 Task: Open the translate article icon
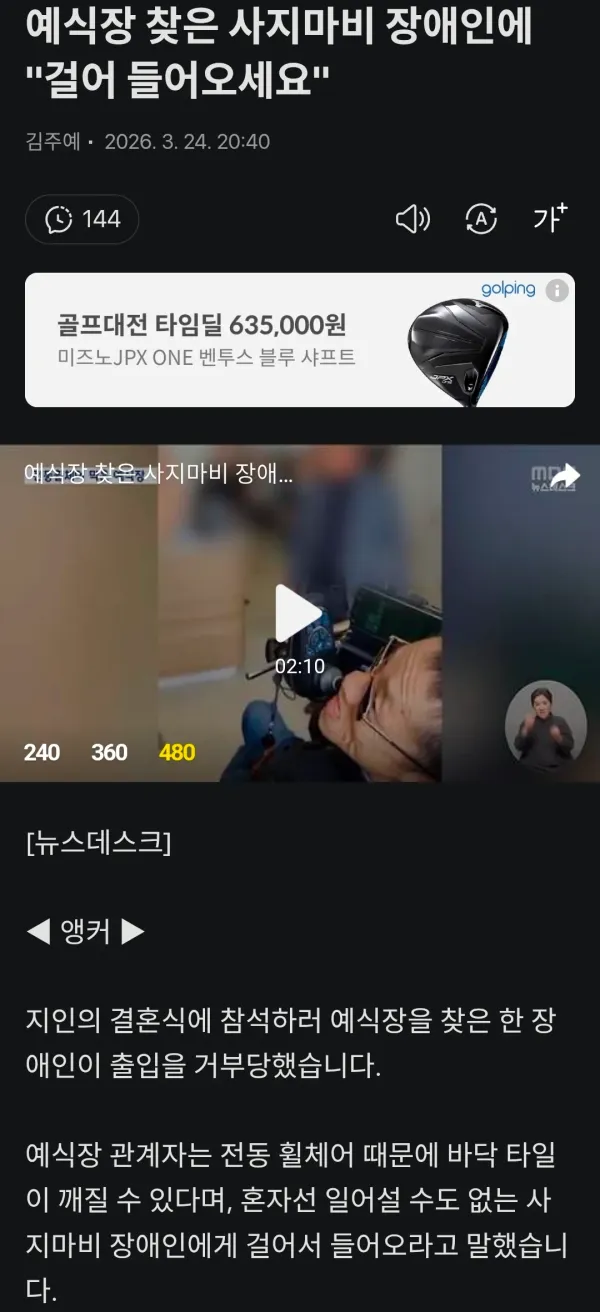click(482, 219)
